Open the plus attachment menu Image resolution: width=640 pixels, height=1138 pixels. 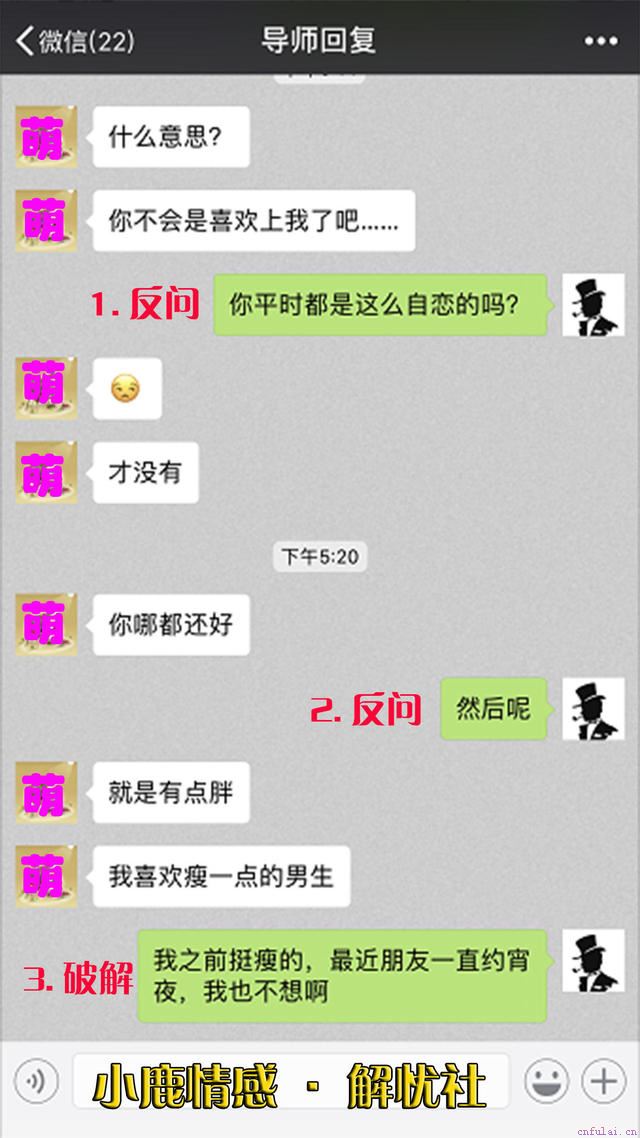[x=604, y=1082]
